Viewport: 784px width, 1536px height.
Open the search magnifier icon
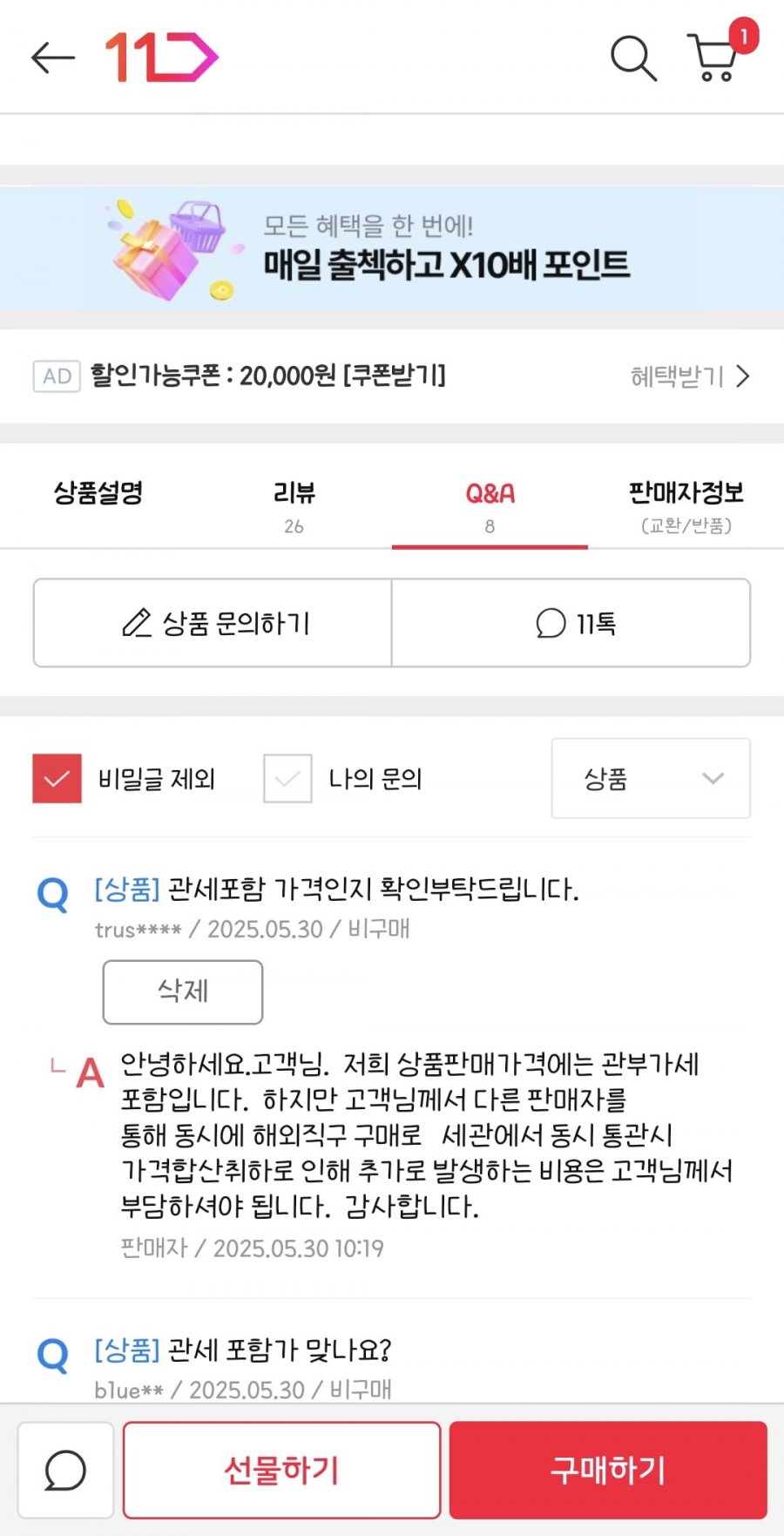633,58
